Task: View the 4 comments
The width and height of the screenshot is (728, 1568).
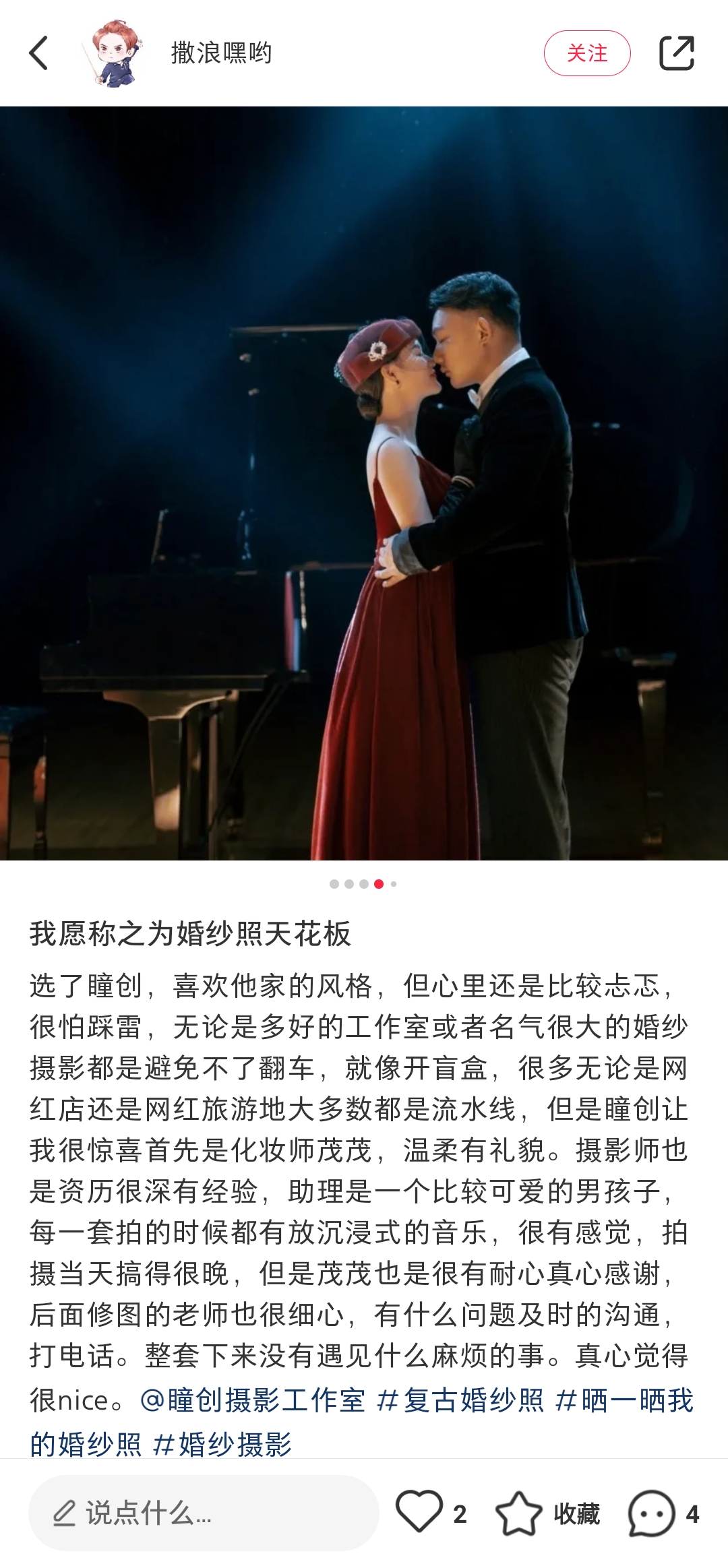Action: (x=652, y=1513)
